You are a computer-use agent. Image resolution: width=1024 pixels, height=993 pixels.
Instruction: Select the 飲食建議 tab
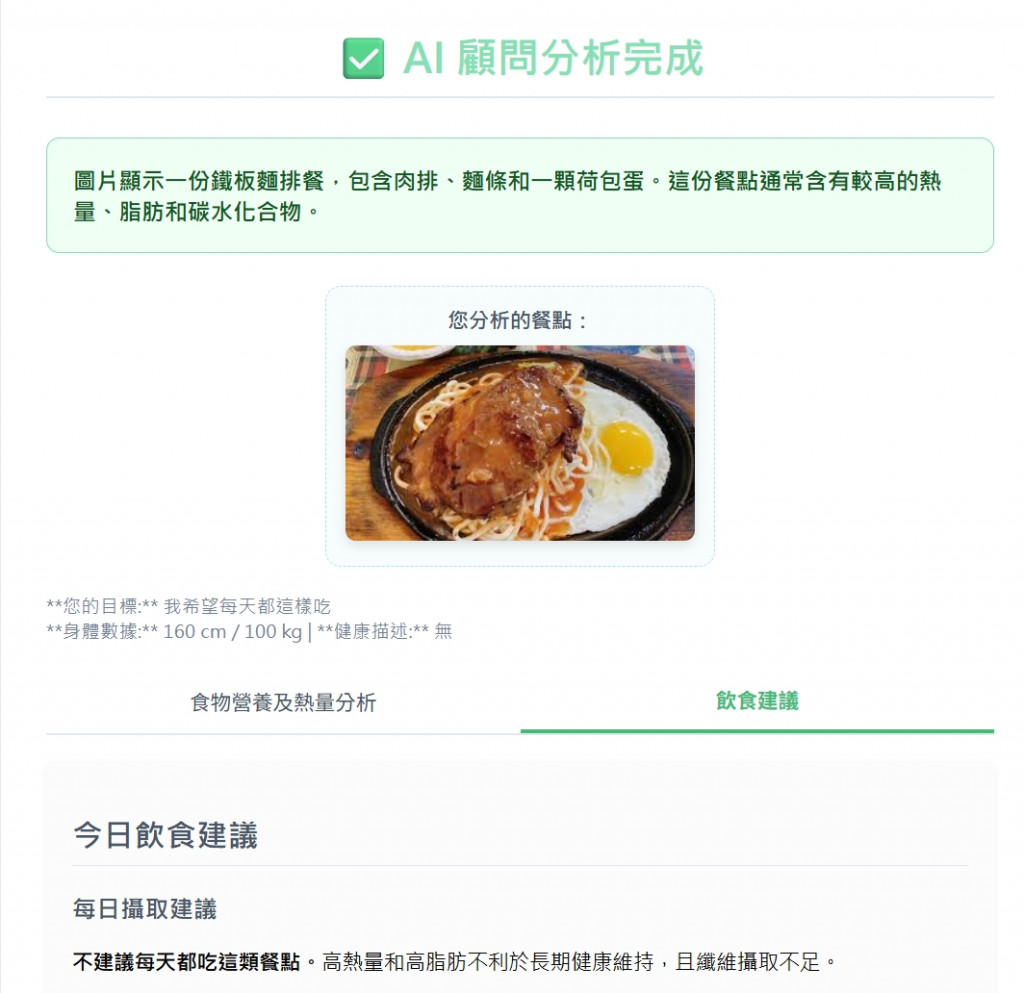pyautogui.click(x=757, y=701)
